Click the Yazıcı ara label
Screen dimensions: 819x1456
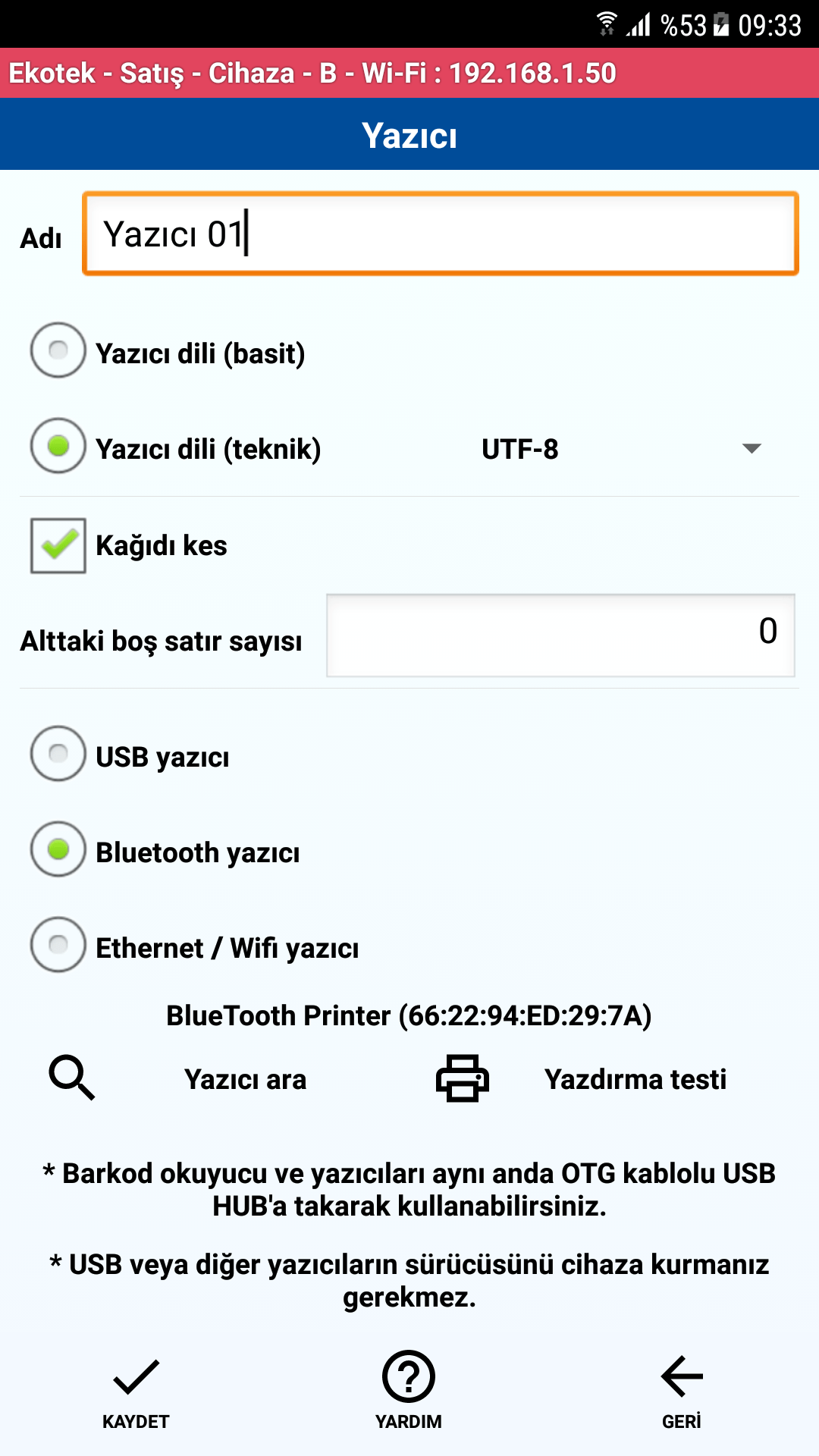point(246,1078)
